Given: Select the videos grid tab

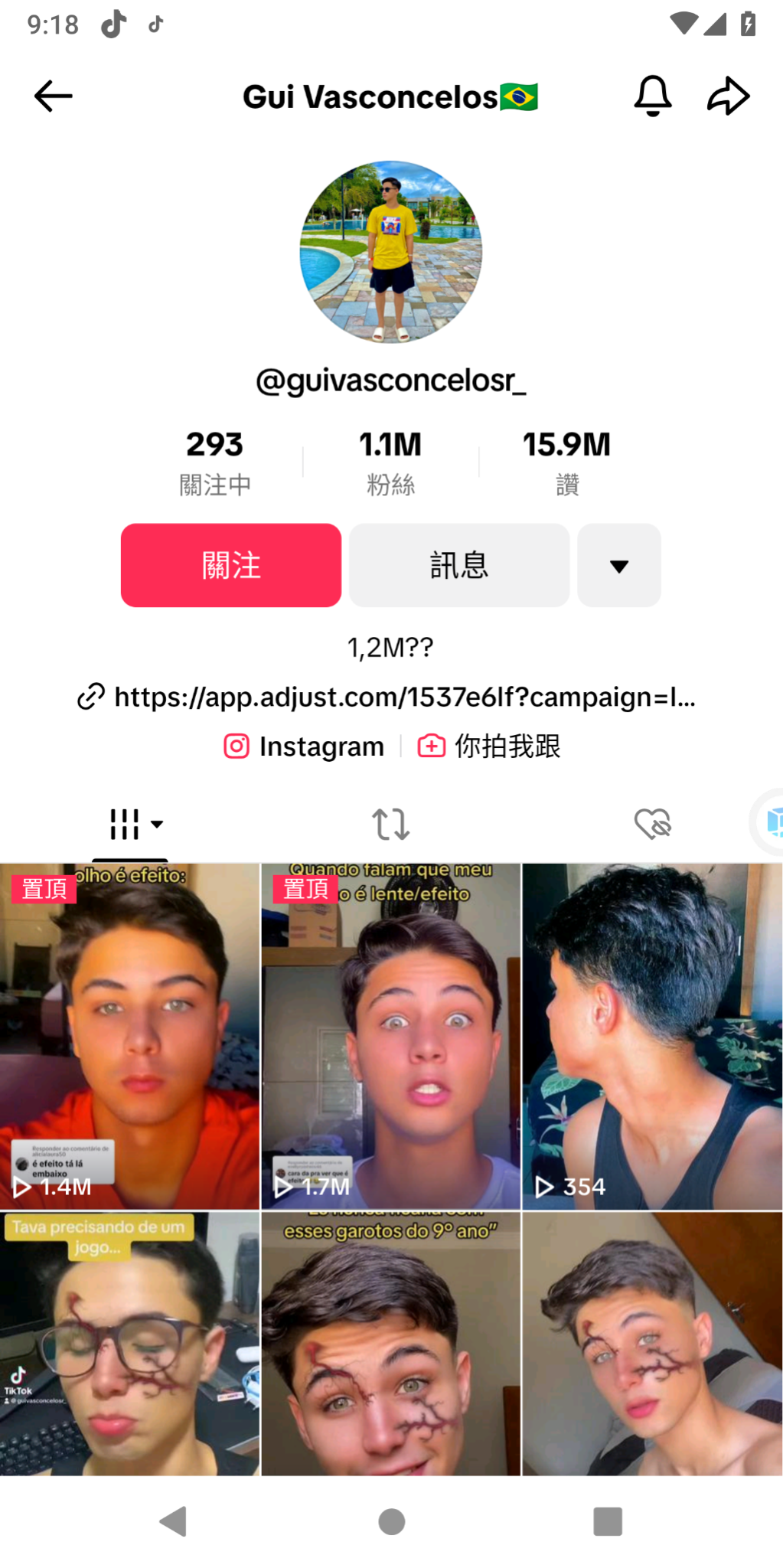Looking at the screenshot, I should click(130, 825).
